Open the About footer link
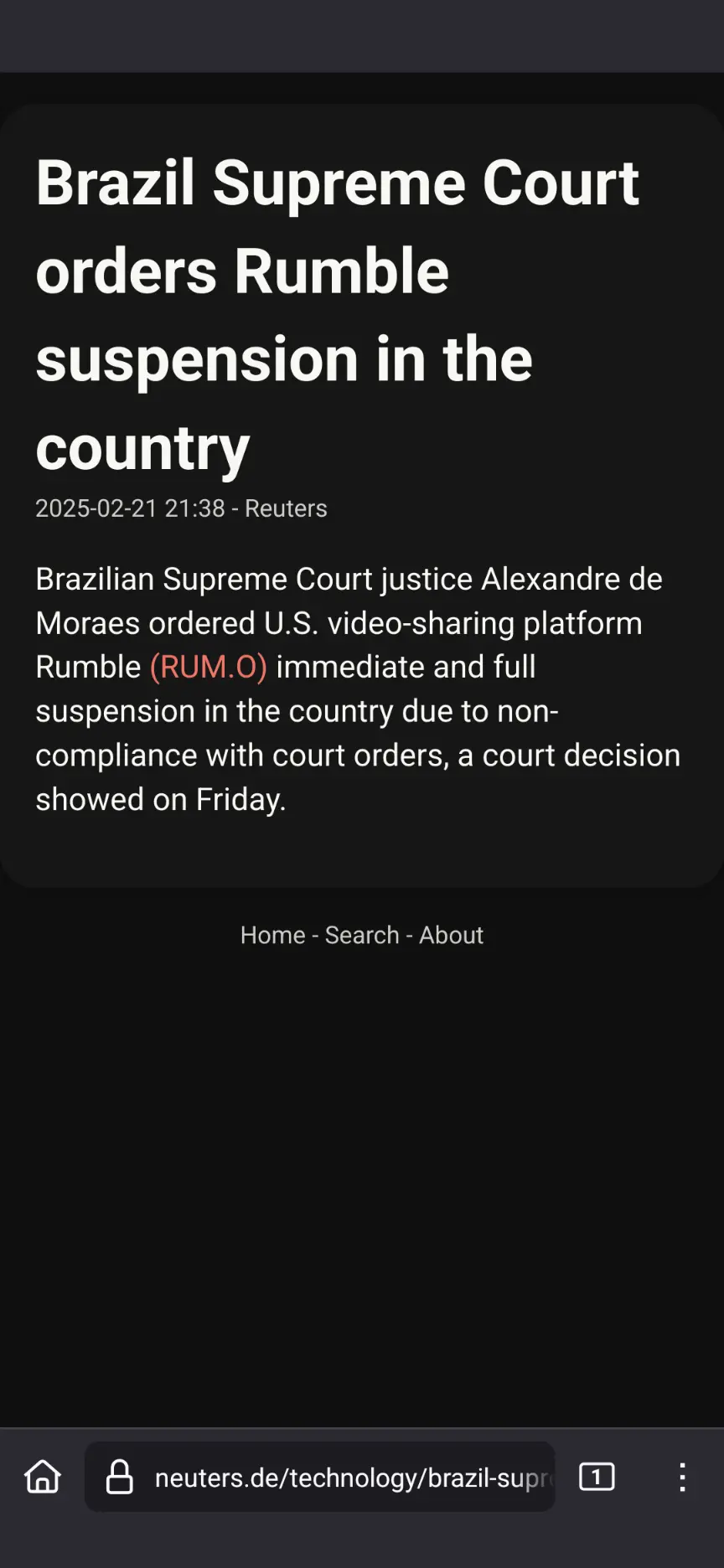 (451, 935)
